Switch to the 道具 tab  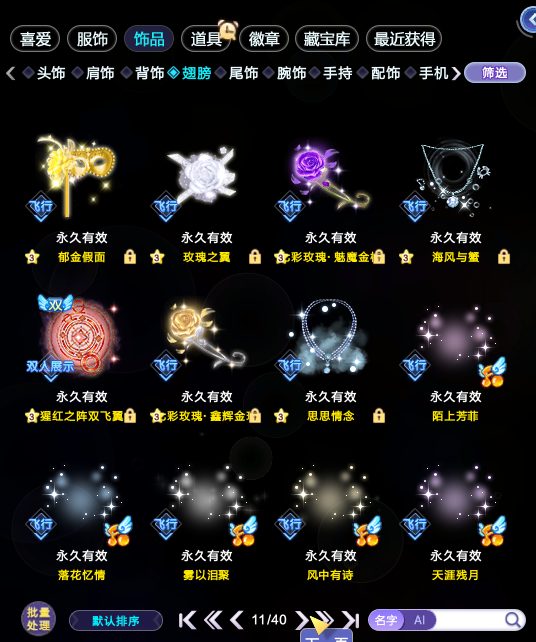[206, 39]
